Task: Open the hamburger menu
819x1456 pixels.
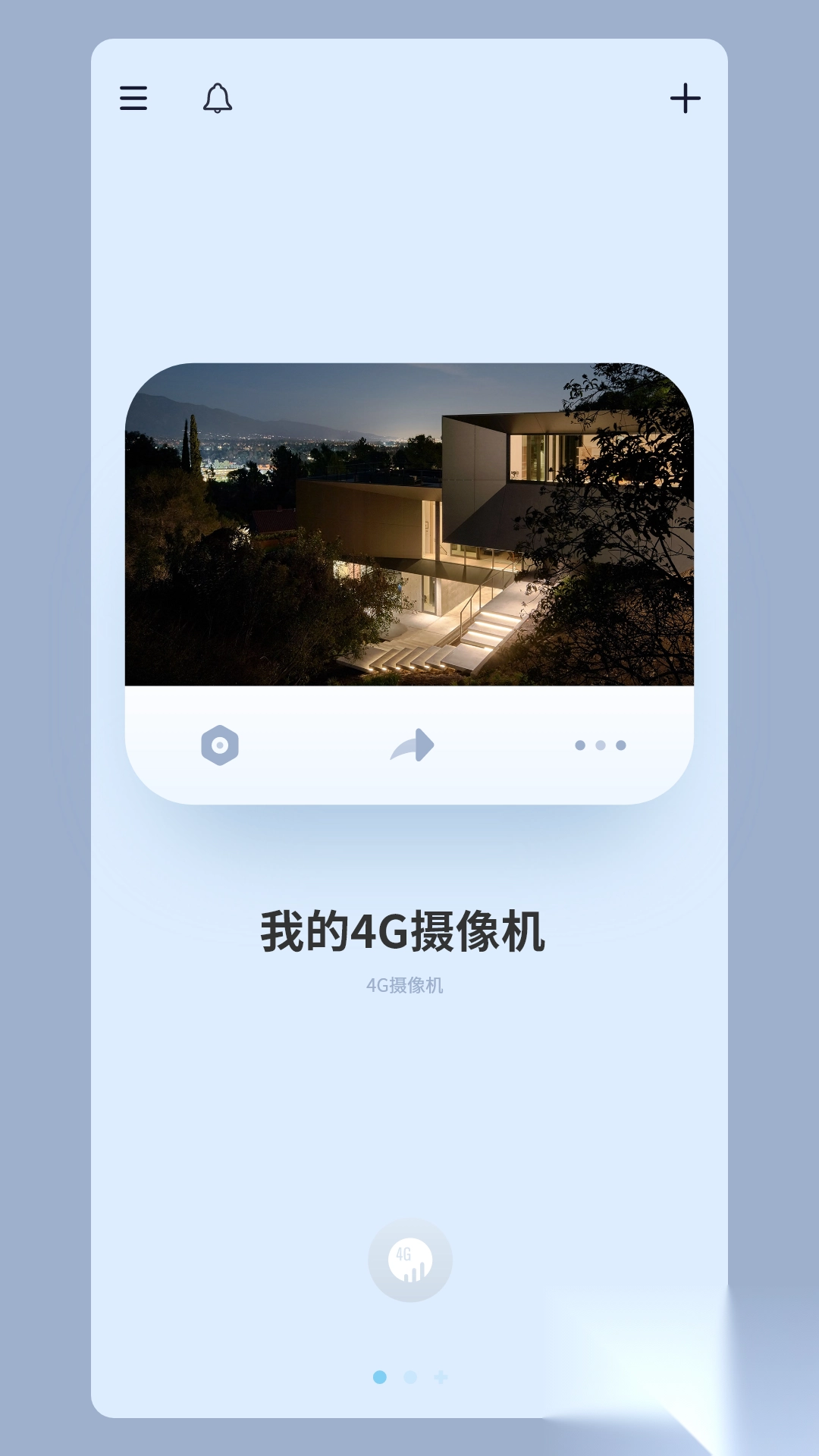Action: click(x=133, y=99)
